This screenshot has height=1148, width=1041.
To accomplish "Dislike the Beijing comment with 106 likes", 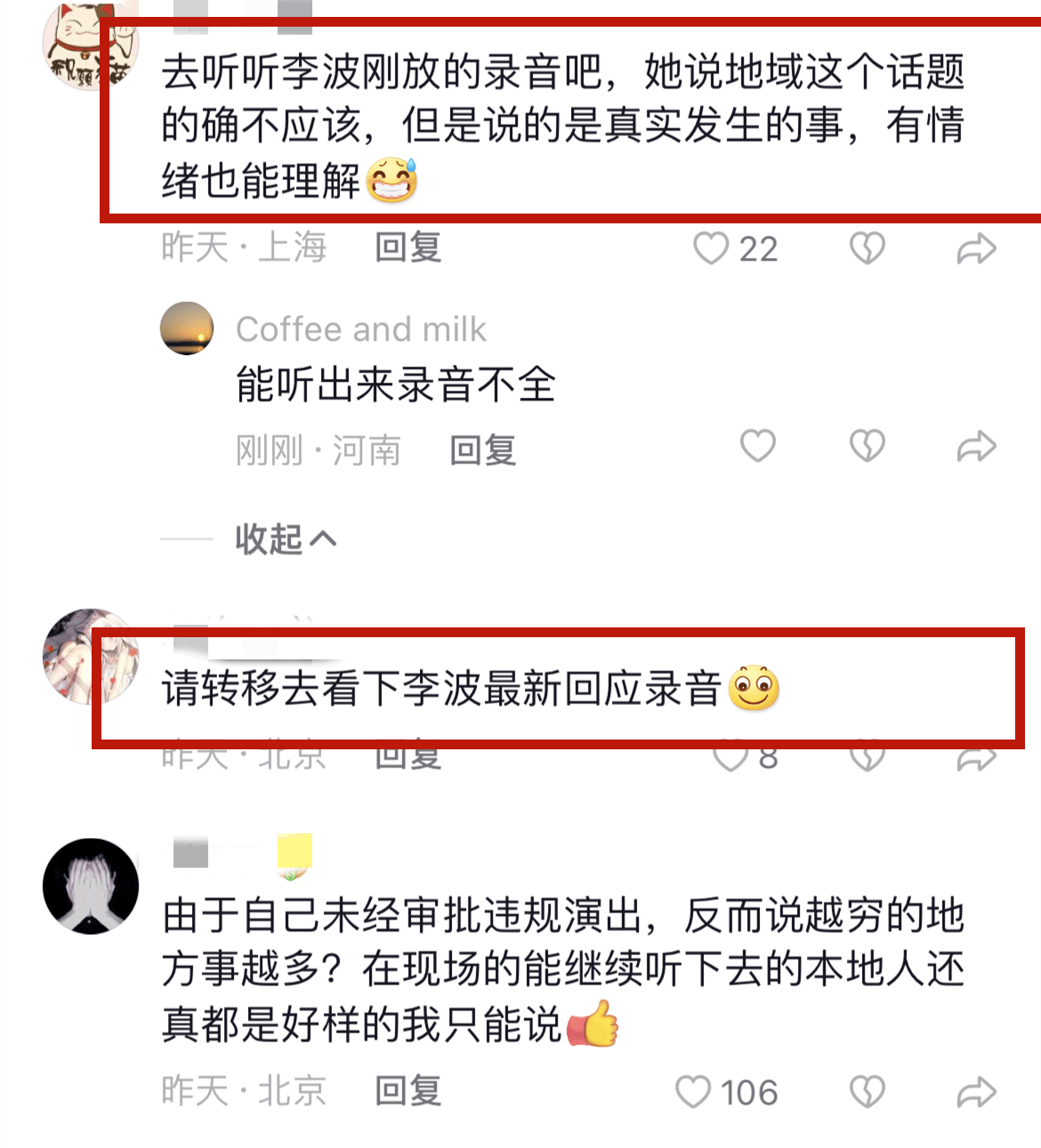I will (867, 1092).
